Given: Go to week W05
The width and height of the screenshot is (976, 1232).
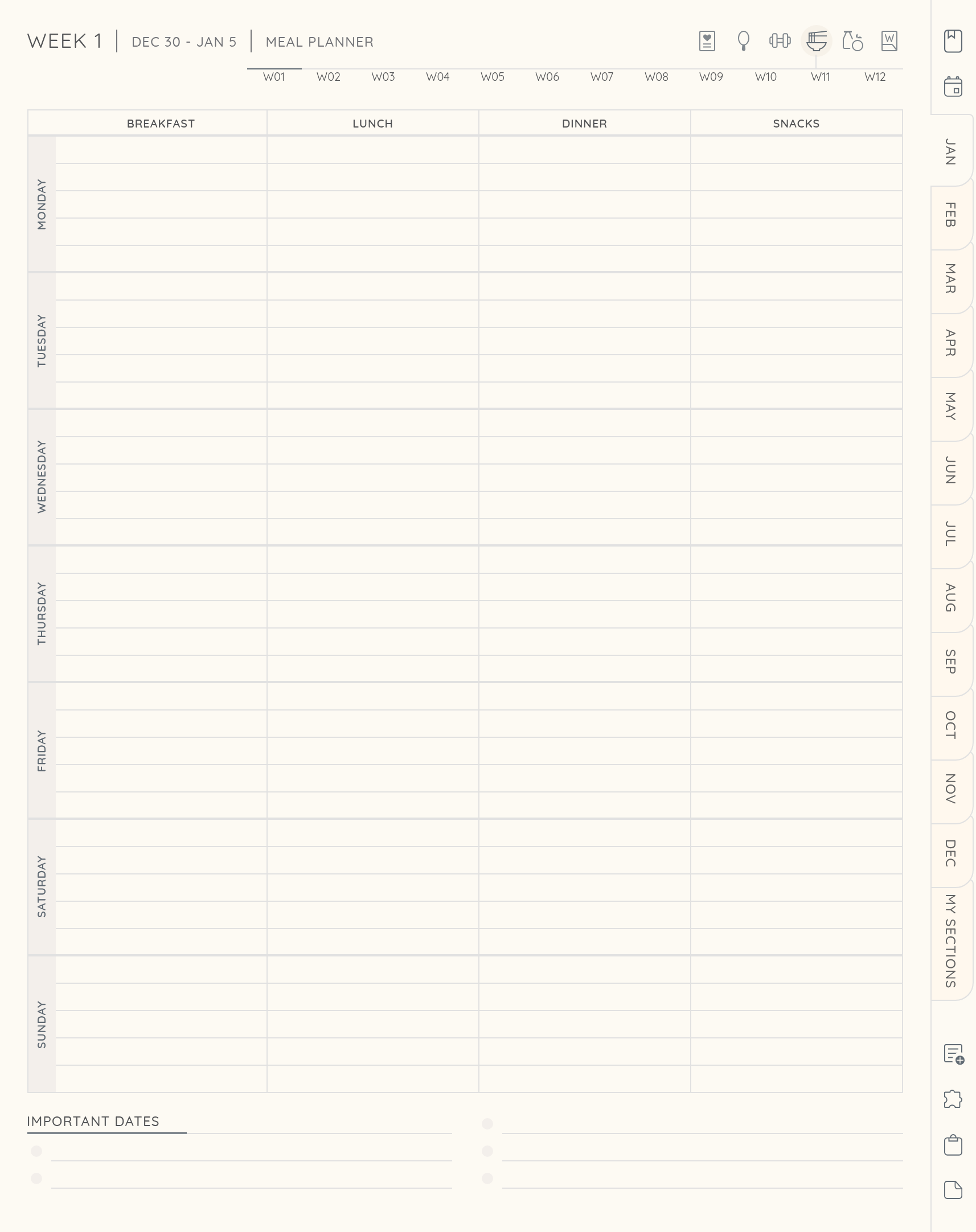Looking at the screenshot, I should click(493, 77).
